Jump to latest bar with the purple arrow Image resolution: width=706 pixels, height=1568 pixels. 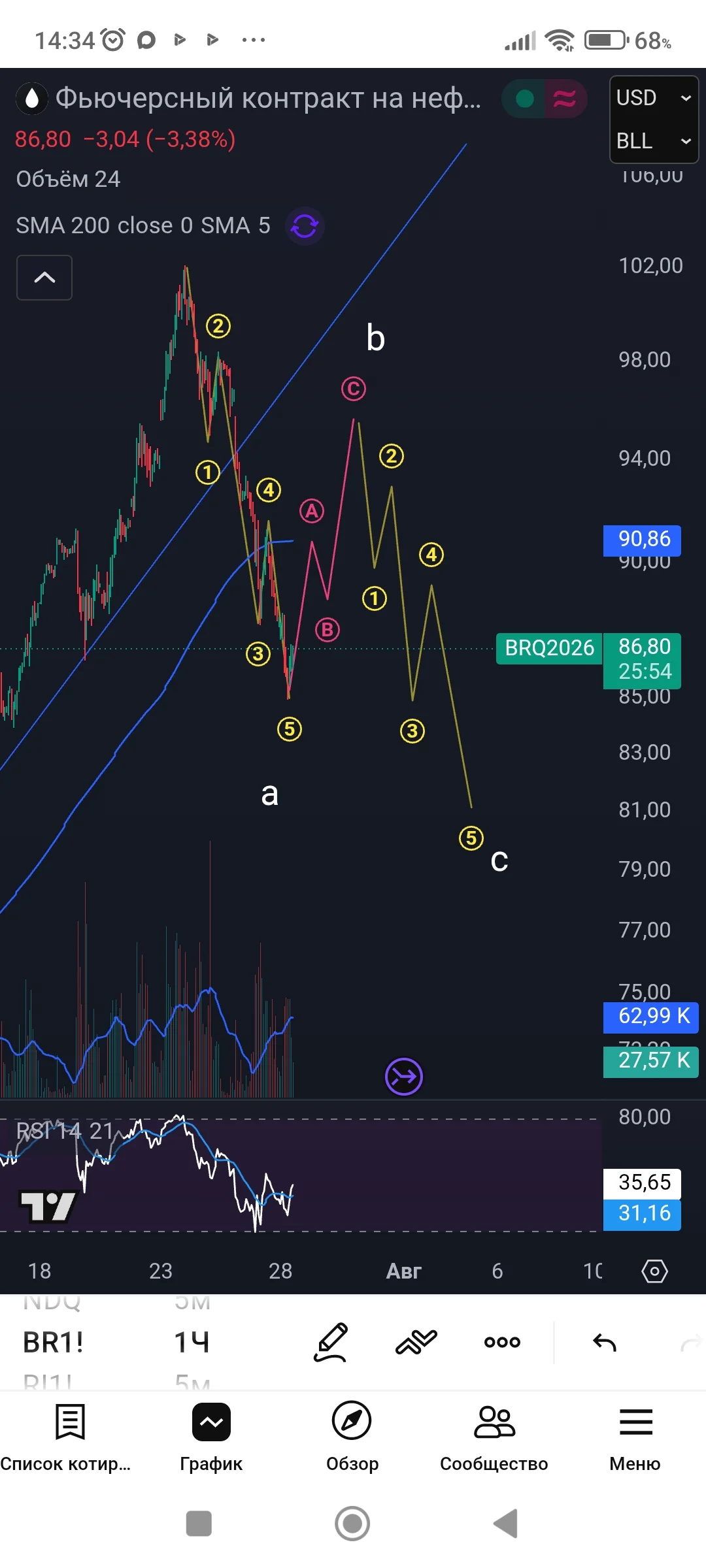[404, 1077]
